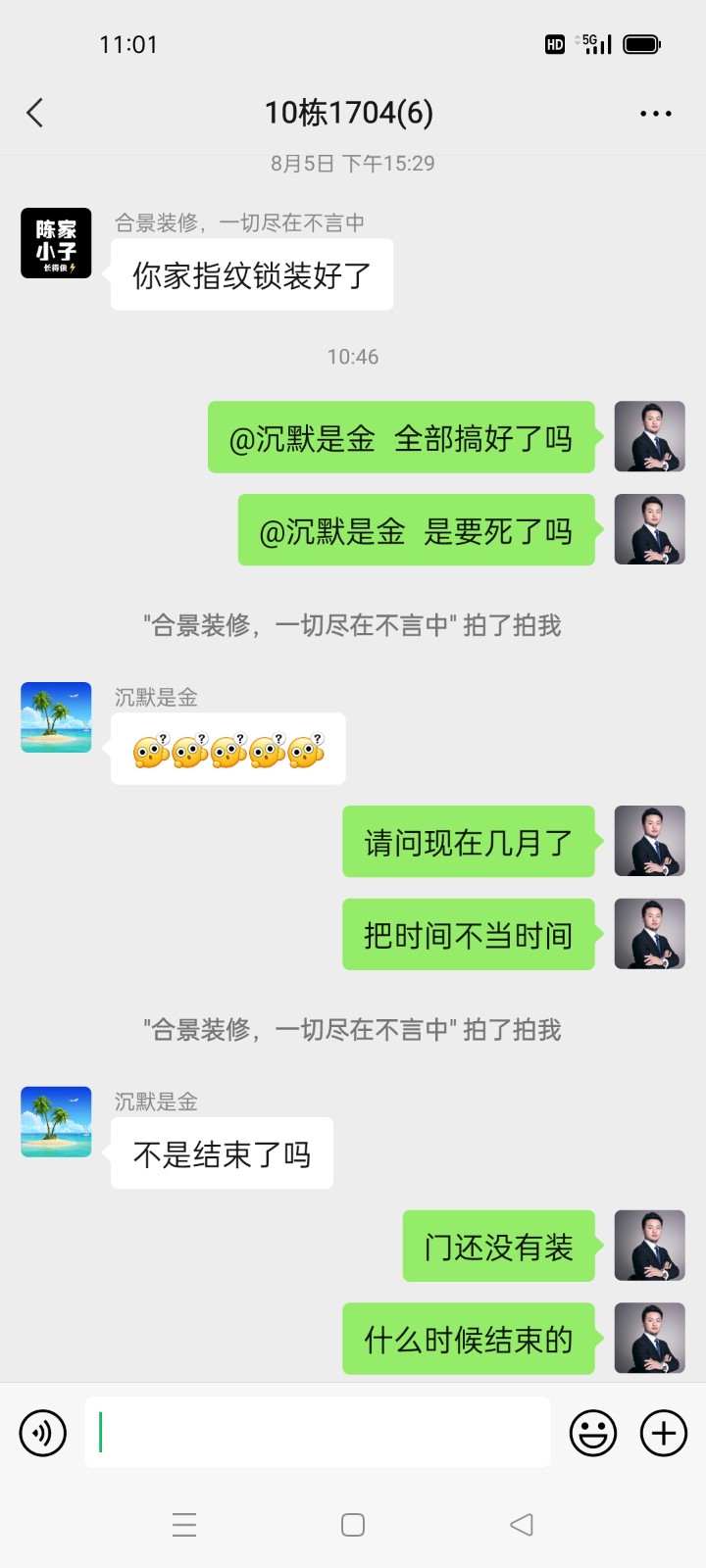Open the system recent apps menu

pos(184,1525)
